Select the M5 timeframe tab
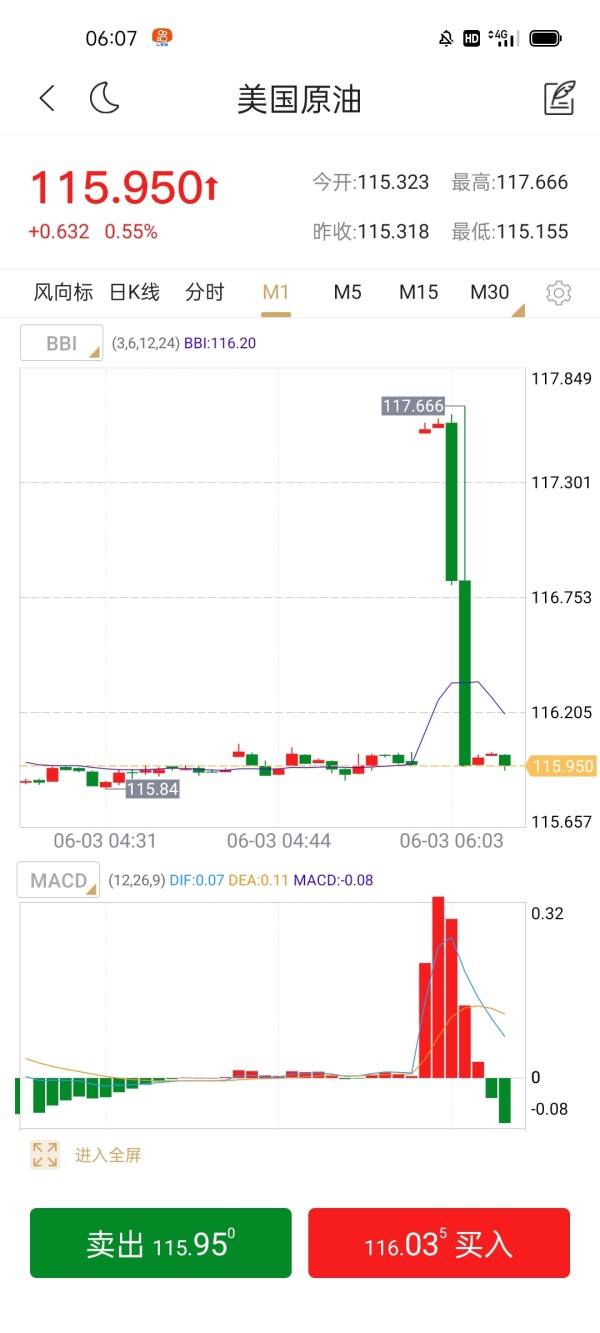This screenshot has height=1333, width=600. pyautogui.click(x=347, y=292)
